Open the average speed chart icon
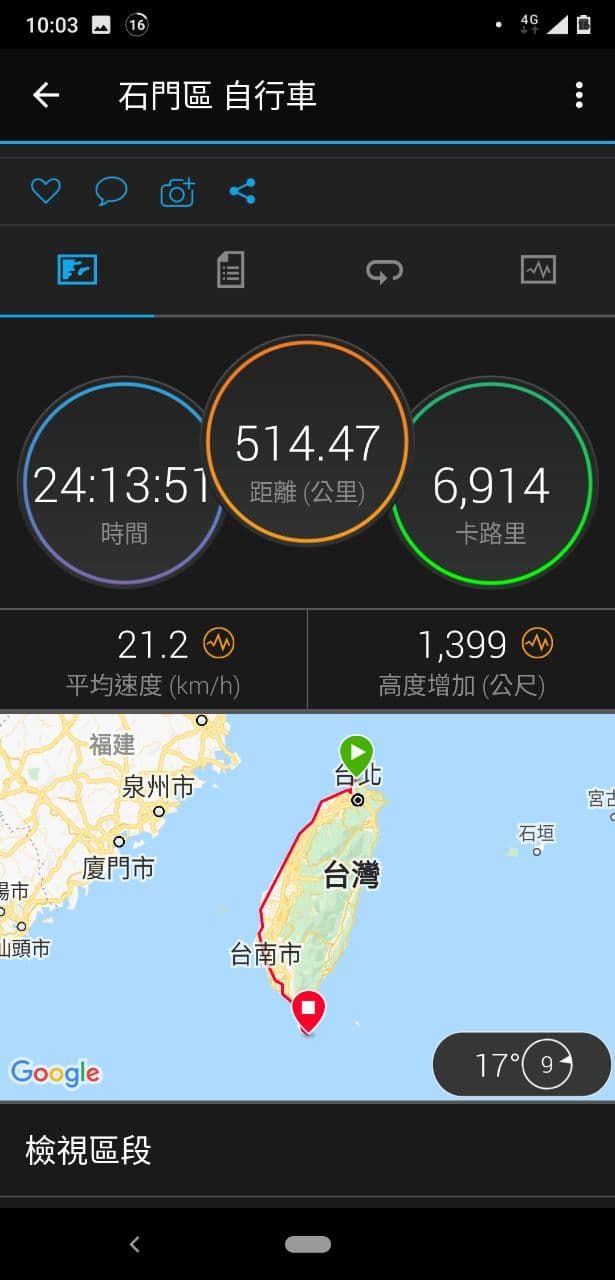 click(219, 643)
